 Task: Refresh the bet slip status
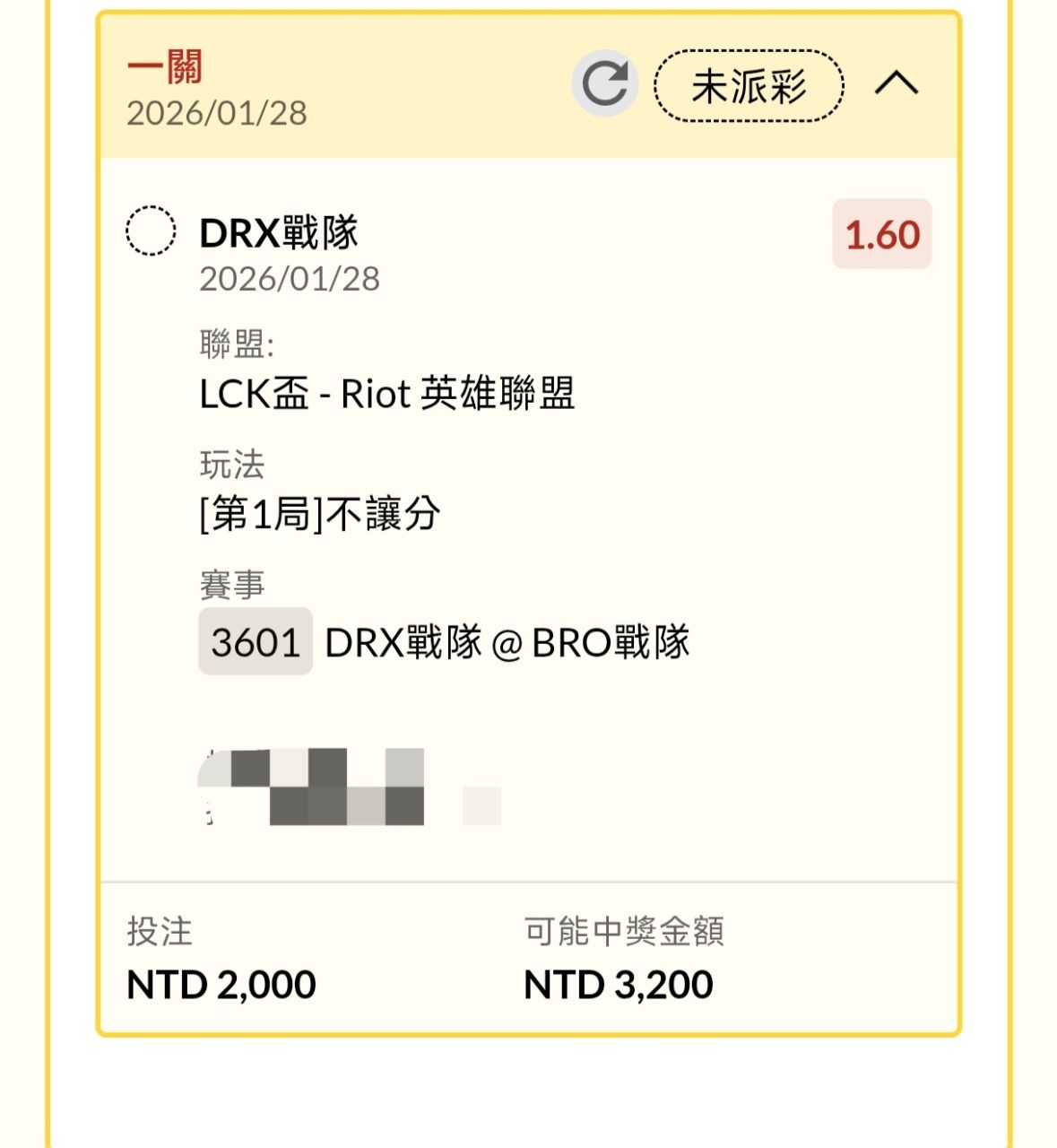[x=605, y=84]
